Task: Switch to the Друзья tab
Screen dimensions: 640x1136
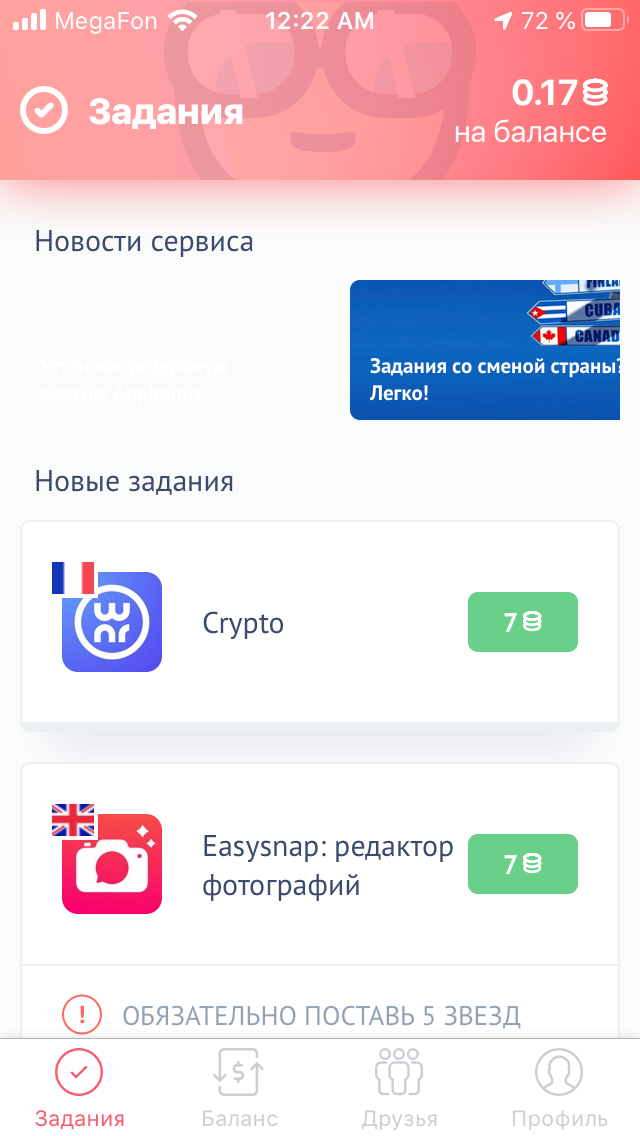Action: click(399, 1086)
